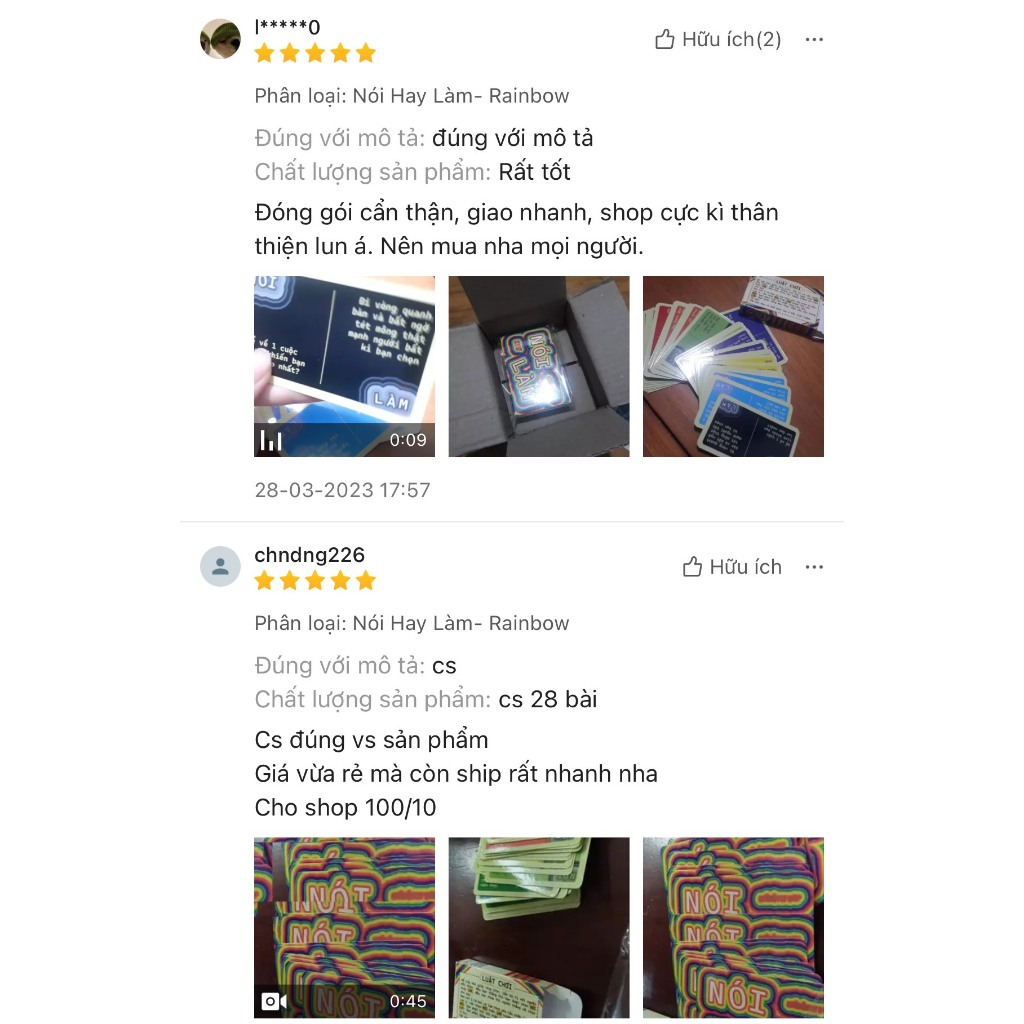The height and width of the screenshot is (1024, 1024).
Task: Open l*****0's profile avatar
Action: pyautogui.click(x=220, y=39)
